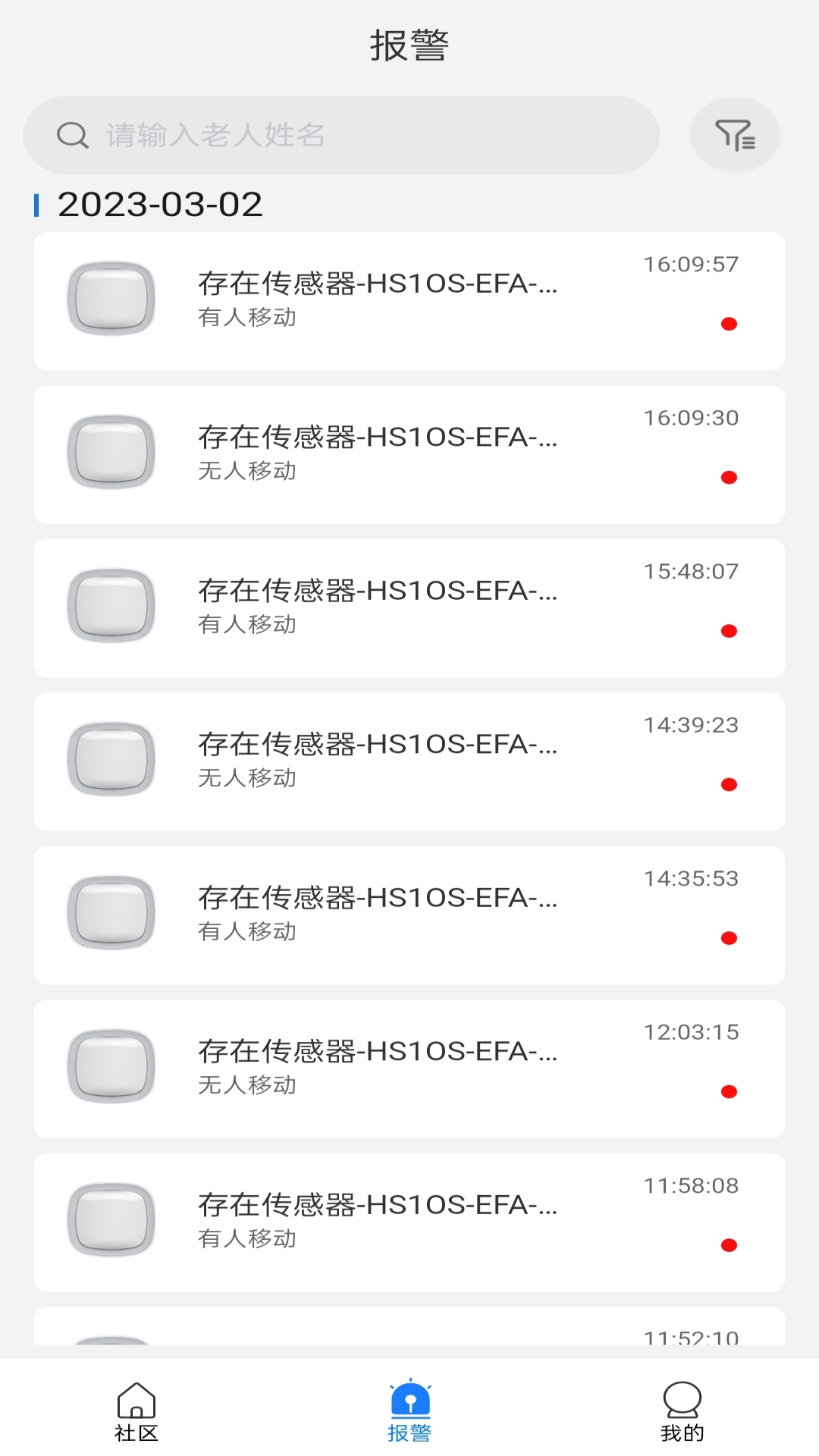Click the sensor icon beside 无人移动 at 14:39:23
819x1456 pixels.
coord(111,758)
